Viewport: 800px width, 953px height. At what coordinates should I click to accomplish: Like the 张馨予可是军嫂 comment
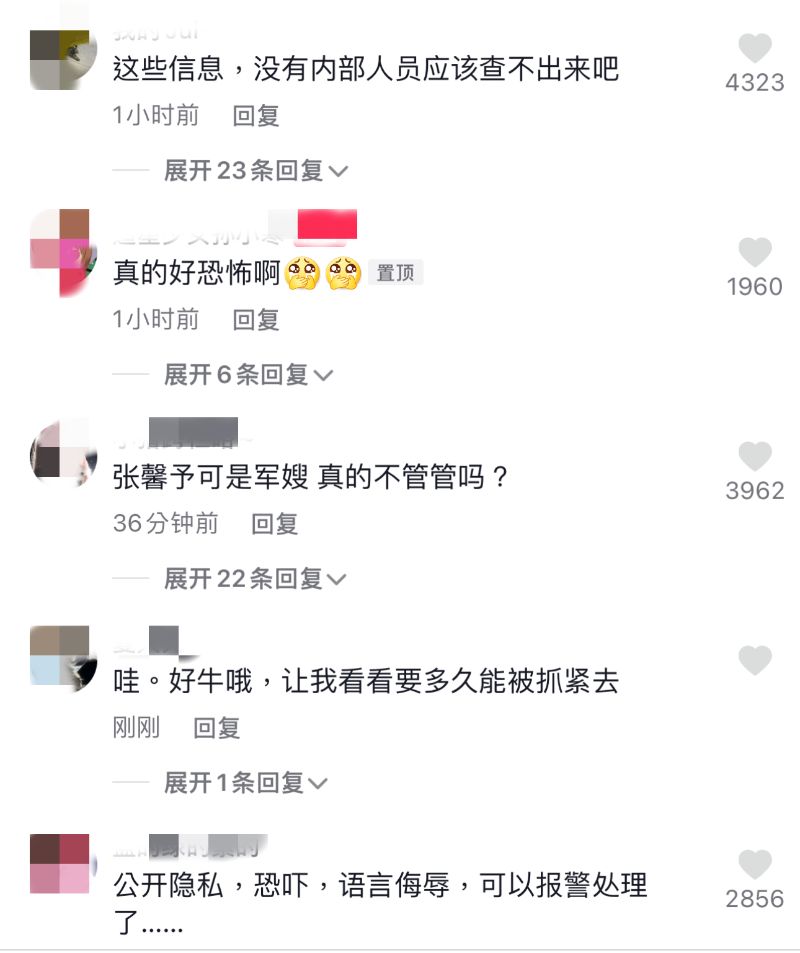(755, 458)
